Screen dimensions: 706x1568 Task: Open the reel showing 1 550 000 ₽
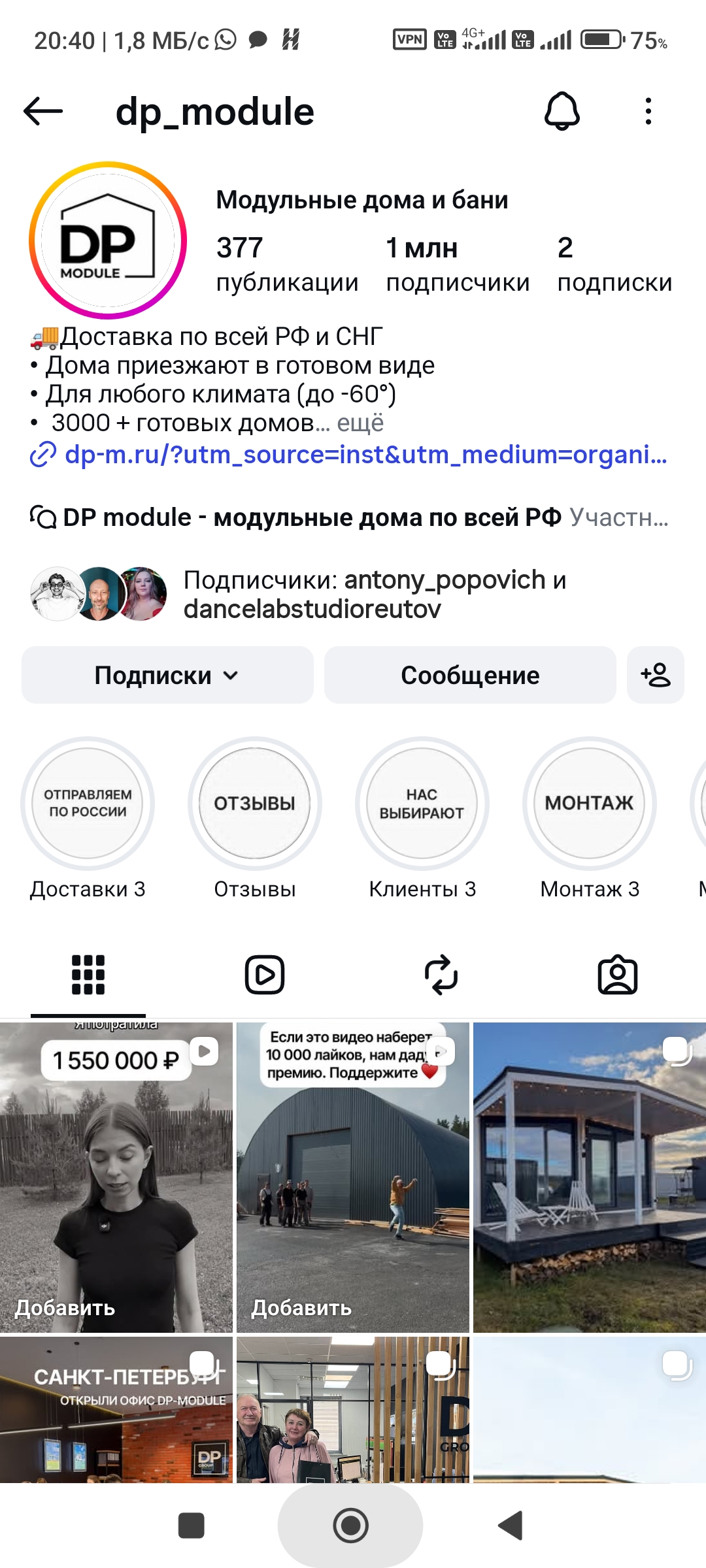[116, 1177]
